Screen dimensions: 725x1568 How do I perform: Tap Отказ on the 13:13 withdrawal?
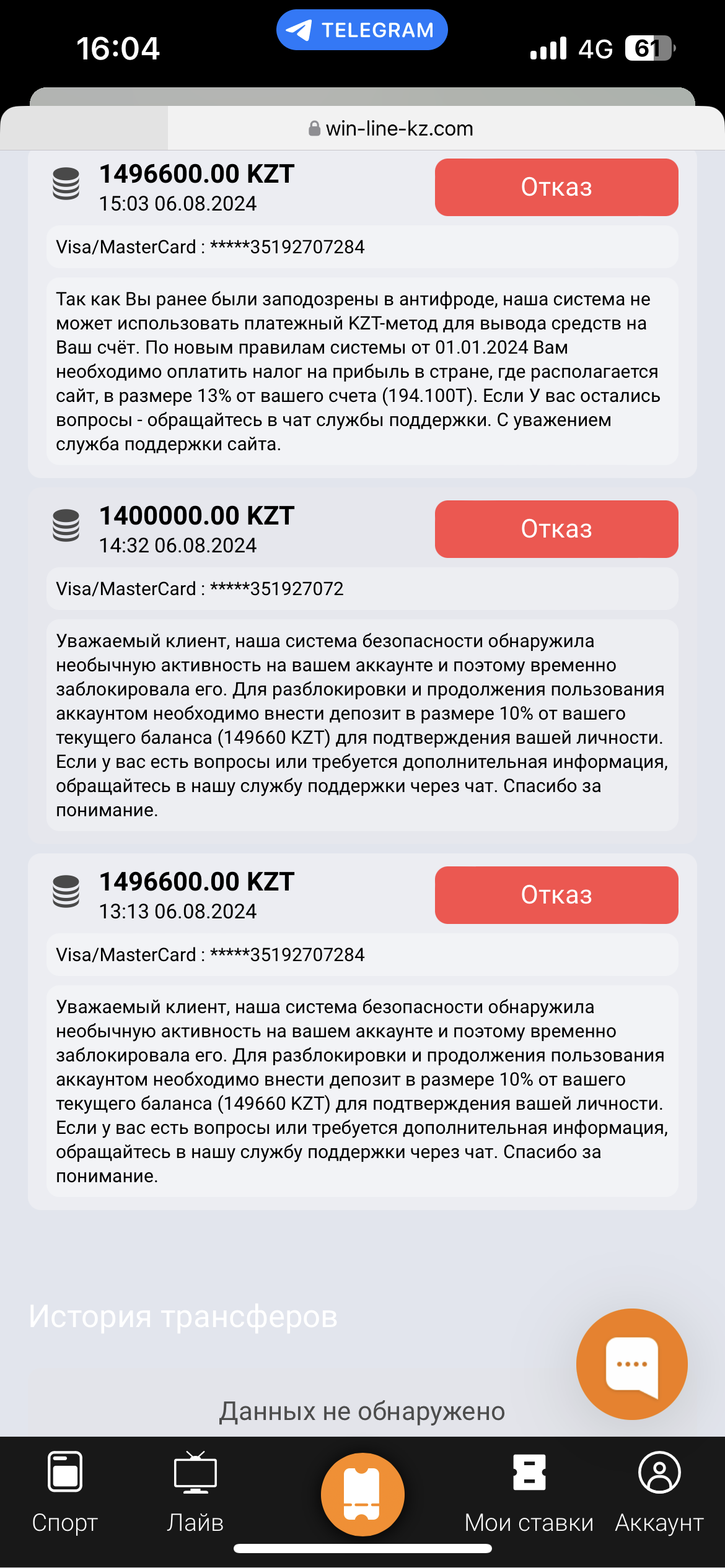click(556, 895)
